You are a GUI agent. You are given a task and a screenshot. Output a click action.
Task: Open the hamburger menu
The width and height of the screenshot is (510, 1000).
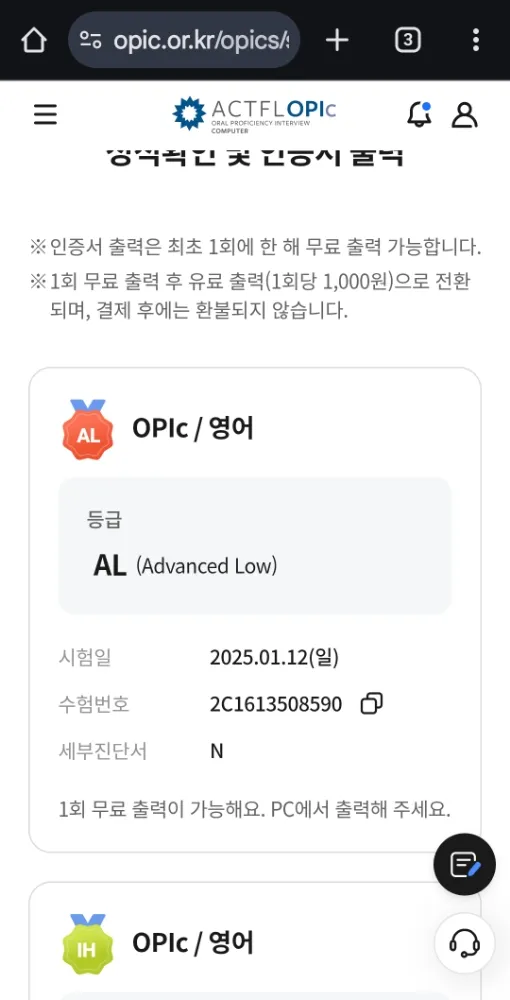tap(45, 115)
